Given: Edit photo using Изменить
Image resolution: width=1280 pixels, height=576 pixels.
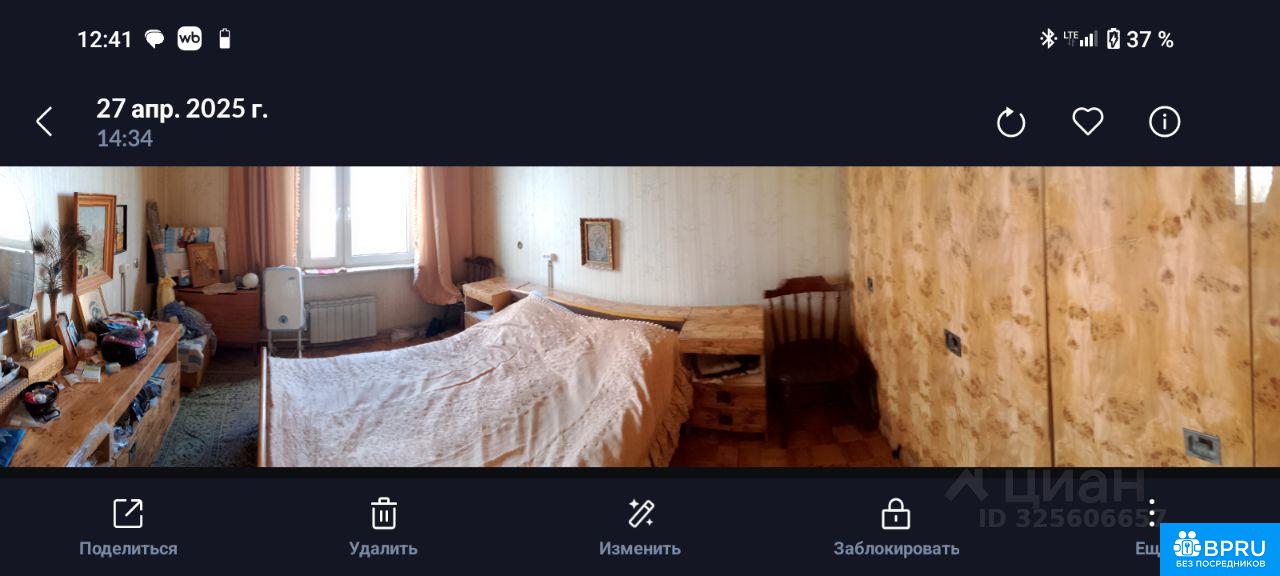Looking at the screenshot, I should pos(640,527).
